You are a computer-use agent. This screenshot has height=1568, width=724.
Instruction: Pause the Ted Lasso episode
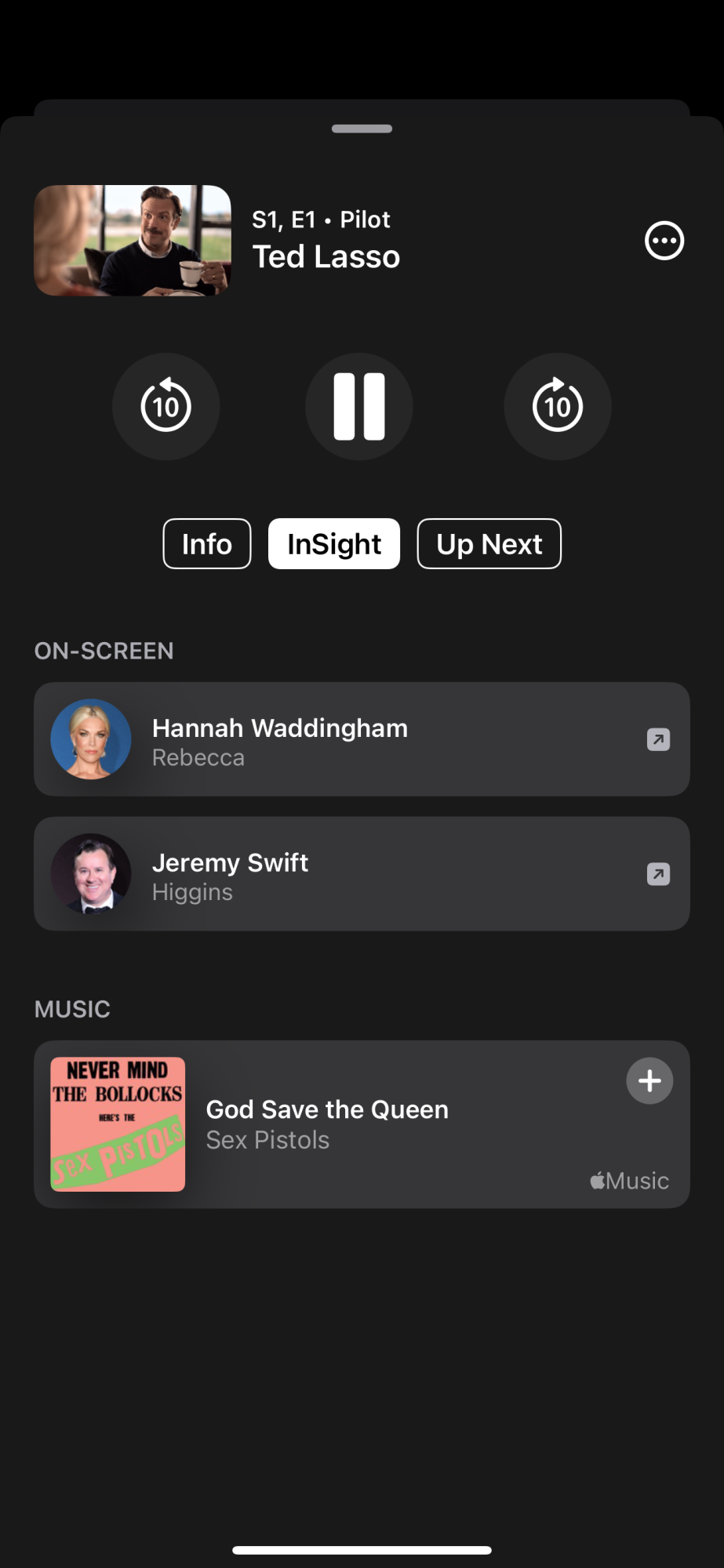coord(359,406)
